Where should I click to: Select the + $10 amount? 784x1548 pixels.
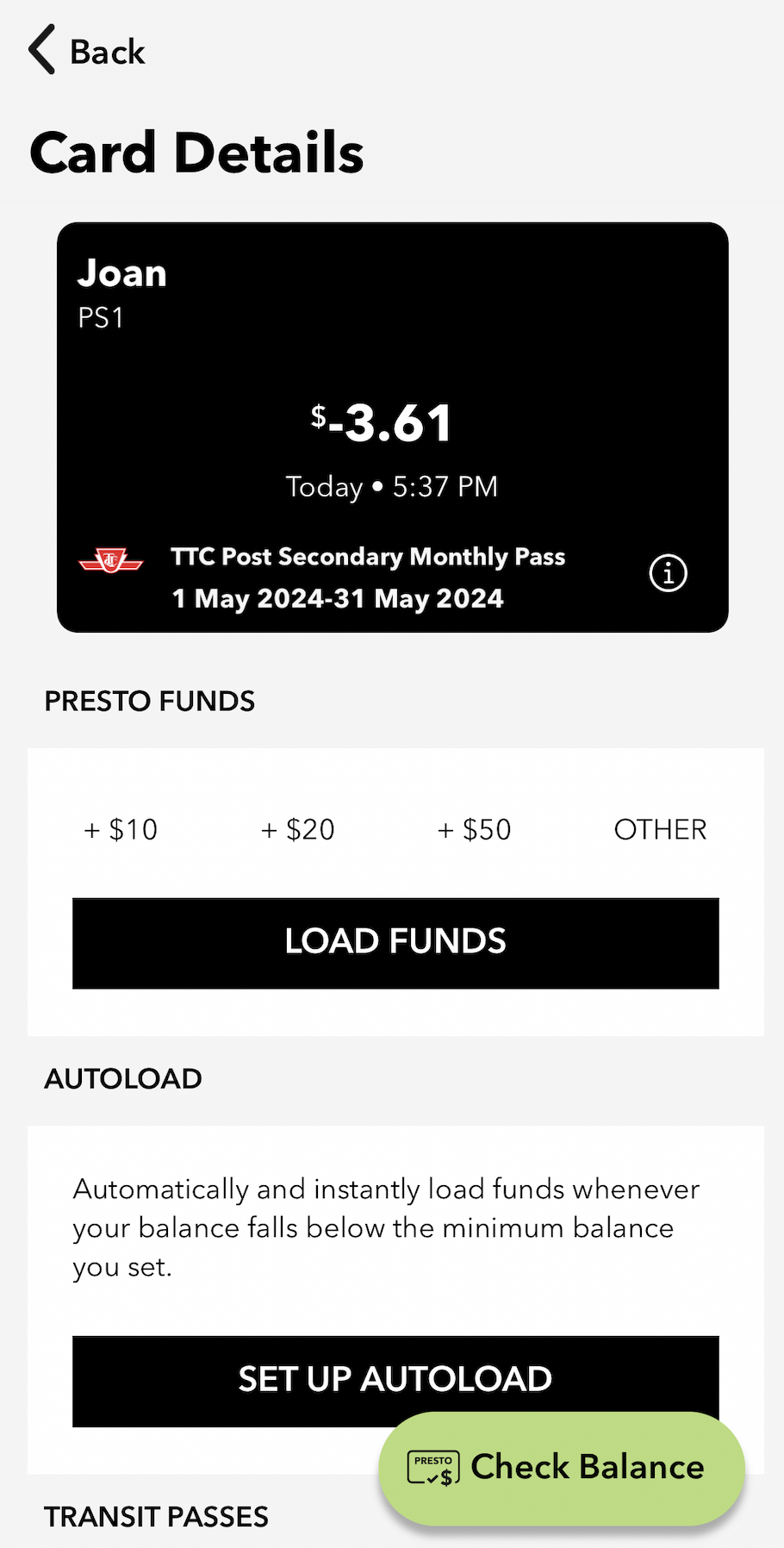[121, 829]
